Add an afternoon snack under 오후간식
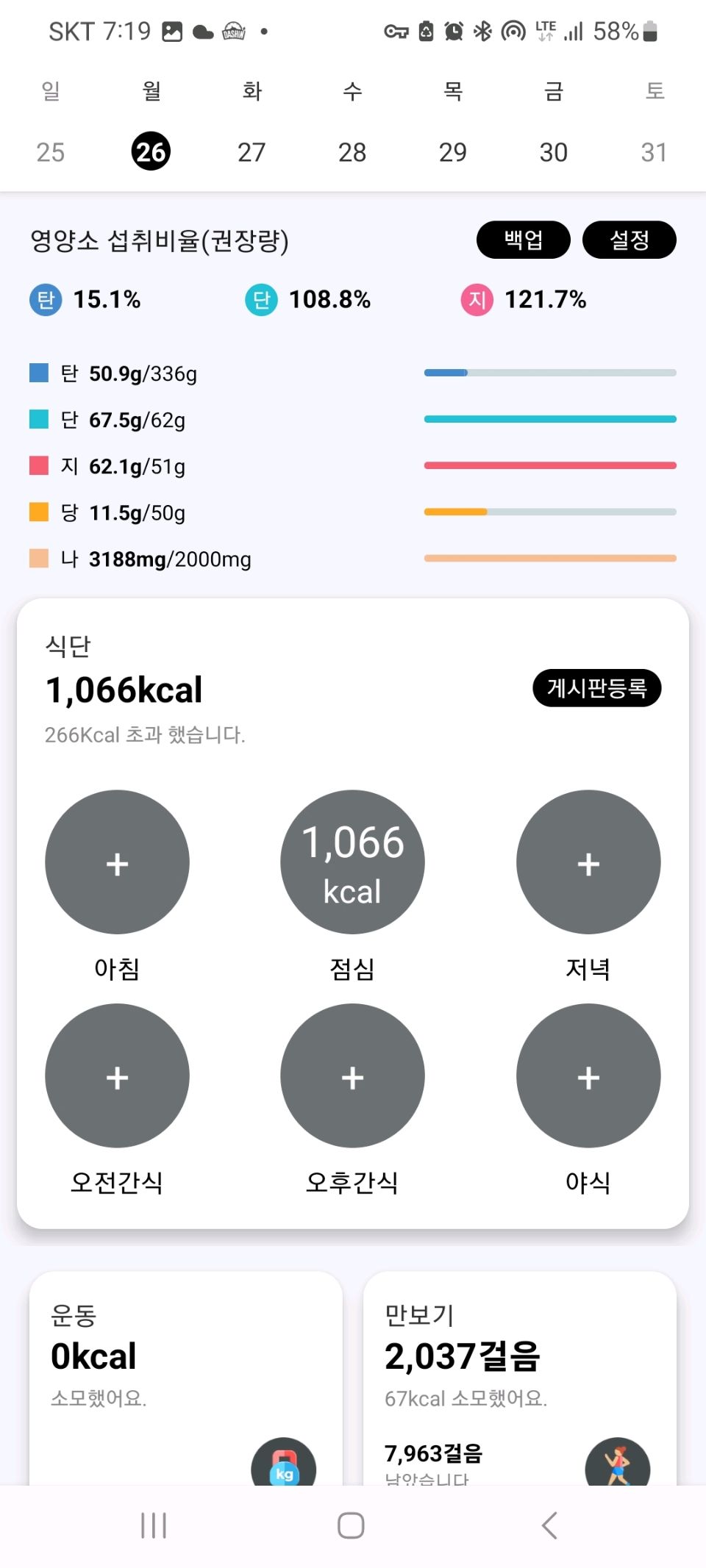706x1568 pixels. 352,1076
